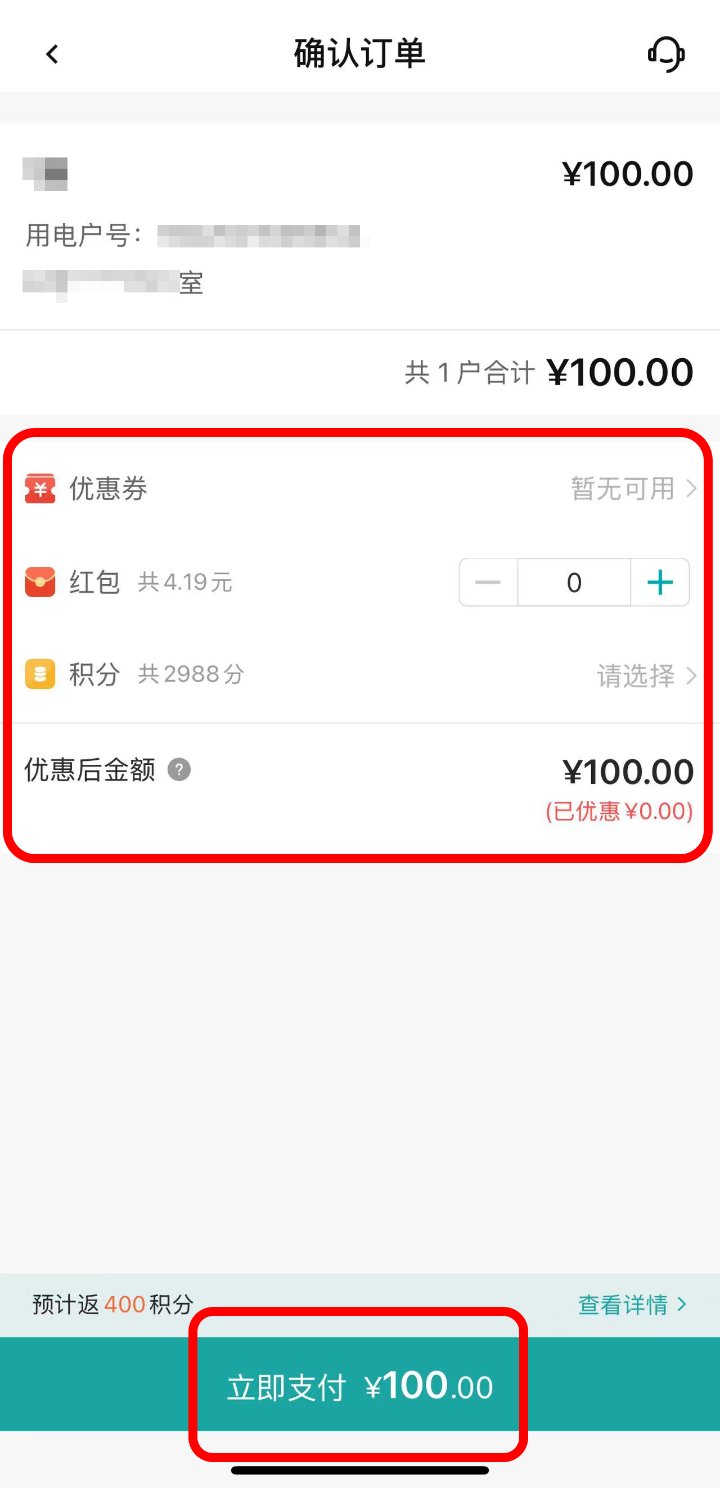This screenshot has height=1488, width=720.
Task: Open the help icon next to 优惠后金额
Action: pyautogui.click(x=179, y=770)
